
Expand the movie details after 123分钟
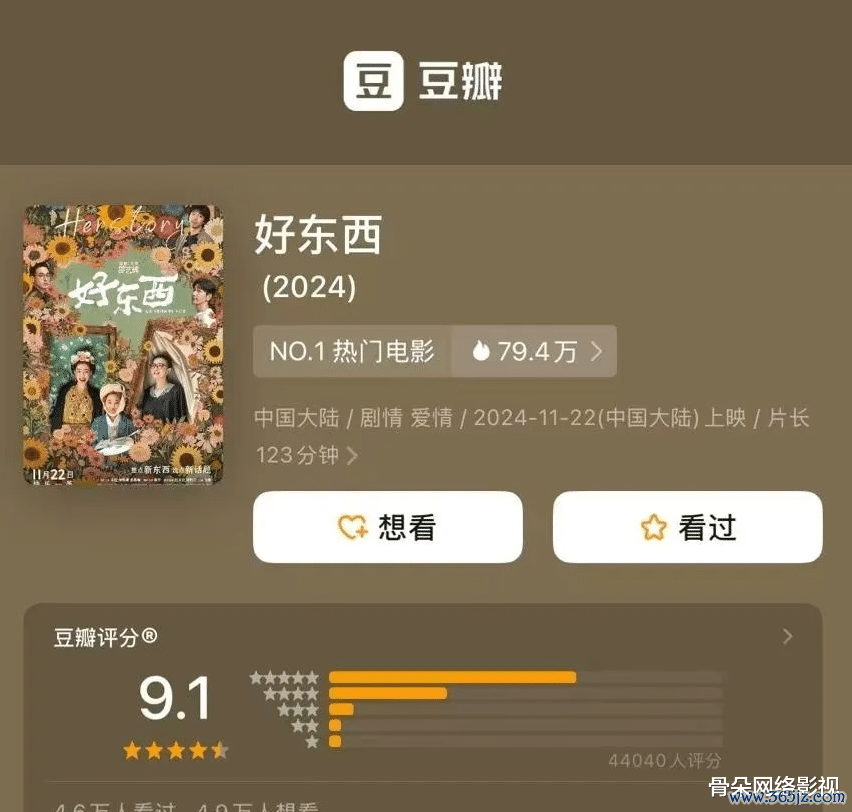pos(351,456)
